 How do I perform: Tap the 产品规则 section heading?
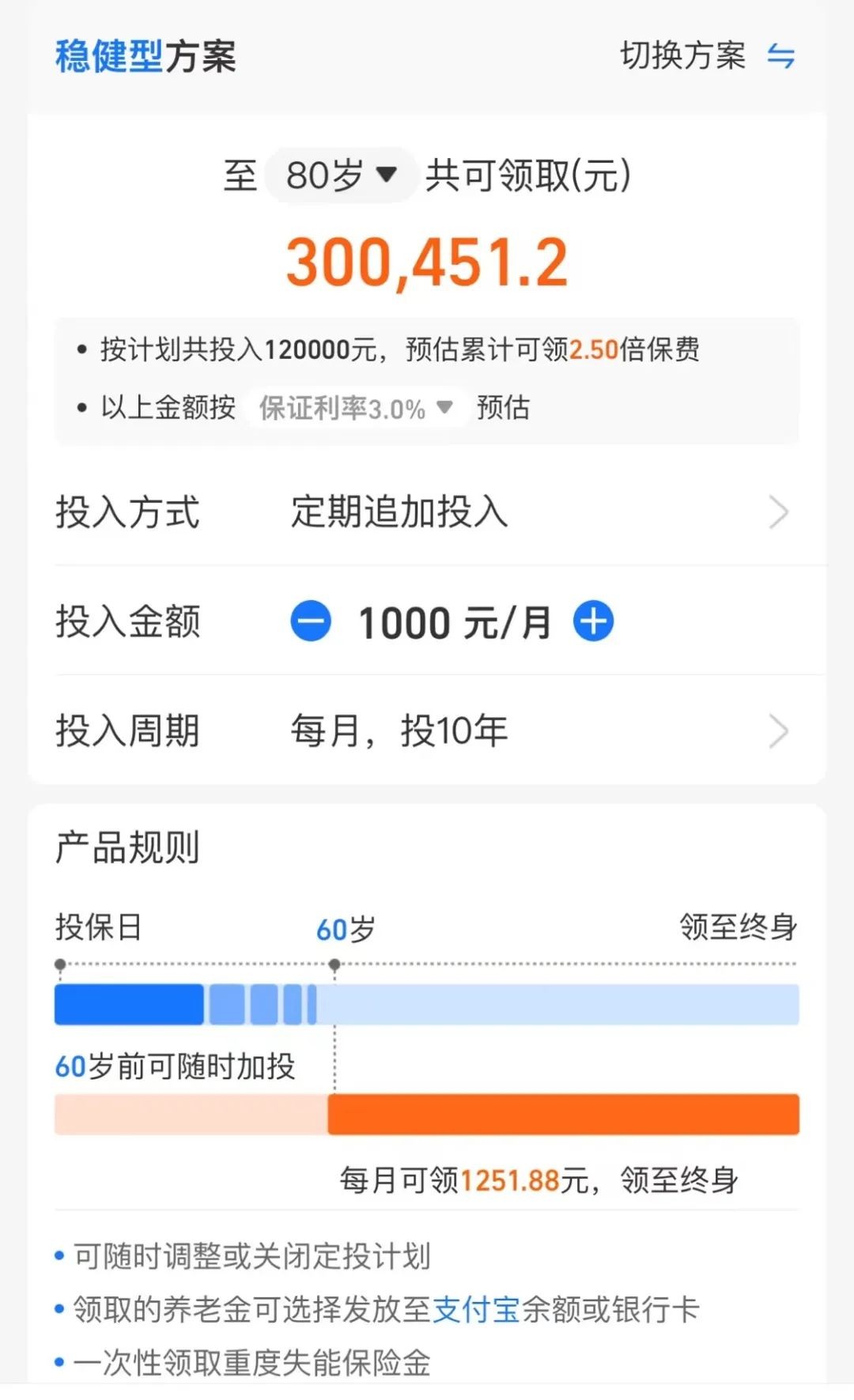tap(128, 848)
